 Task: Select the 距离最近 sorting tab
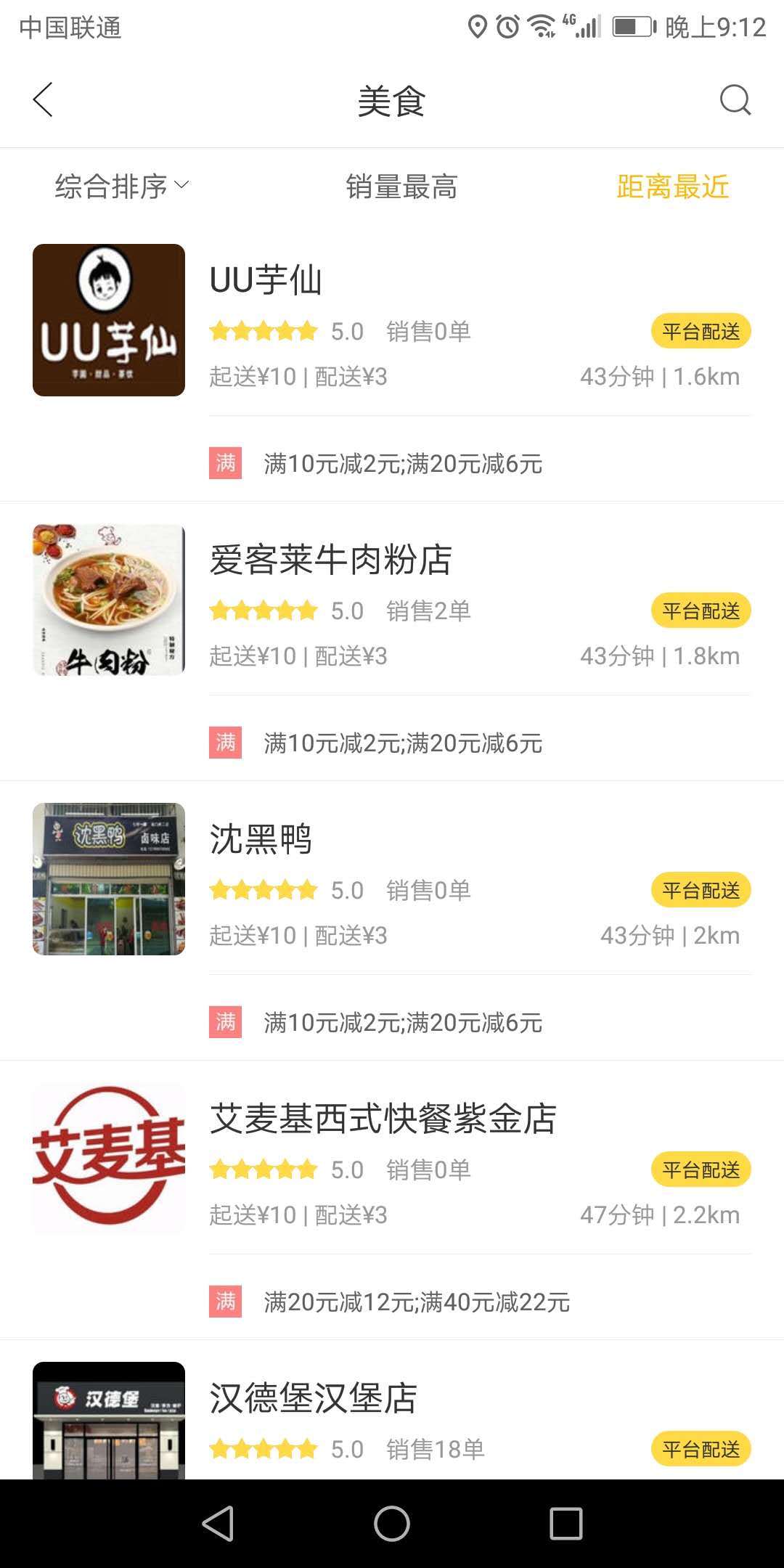tap(672, 187)
